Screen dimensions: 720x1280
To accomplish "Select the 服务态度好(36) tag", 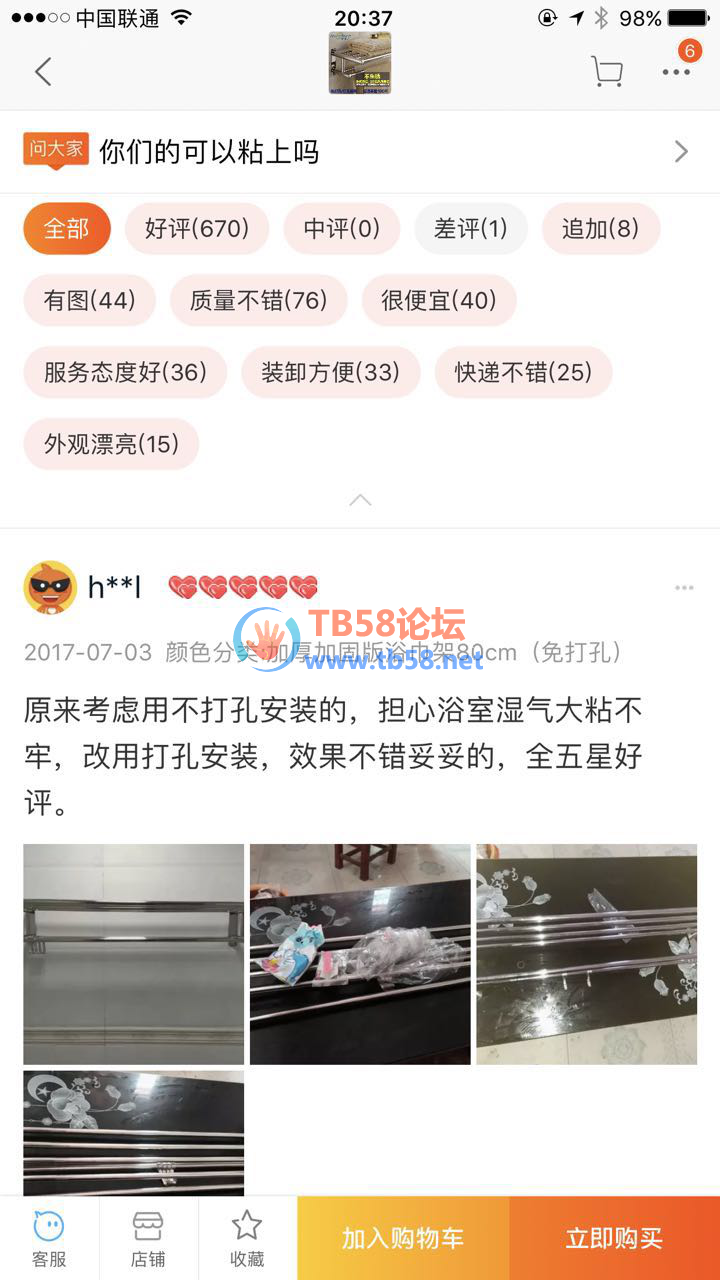I will [125, 373].
